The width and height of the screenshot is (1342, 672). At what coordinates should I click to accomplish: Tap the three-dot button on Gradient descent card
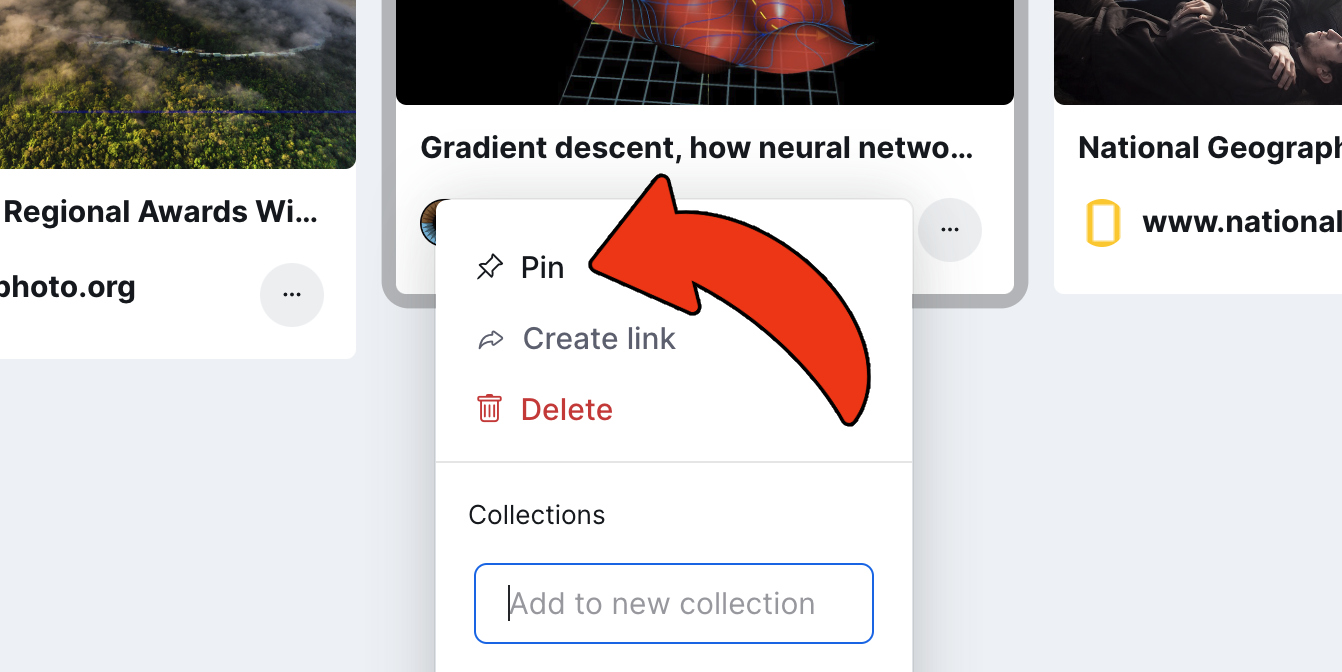click(x=950, y=230)
